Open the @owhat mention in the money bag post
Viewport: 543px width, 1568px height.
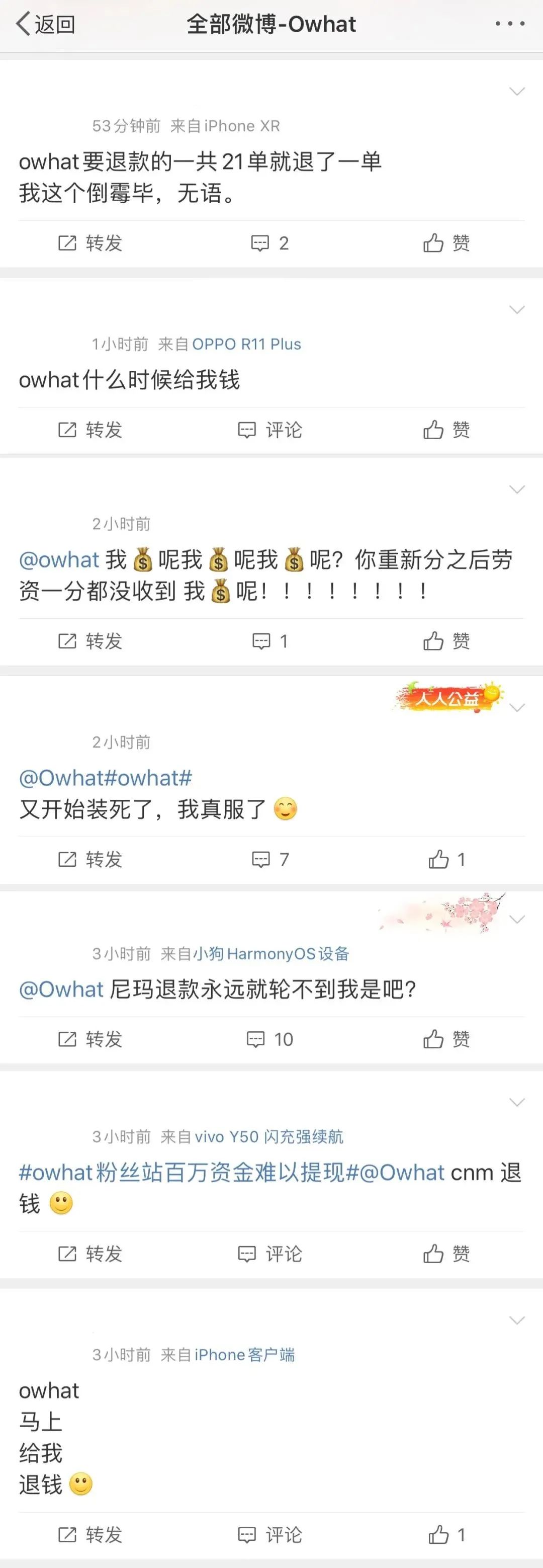[59, 560]
